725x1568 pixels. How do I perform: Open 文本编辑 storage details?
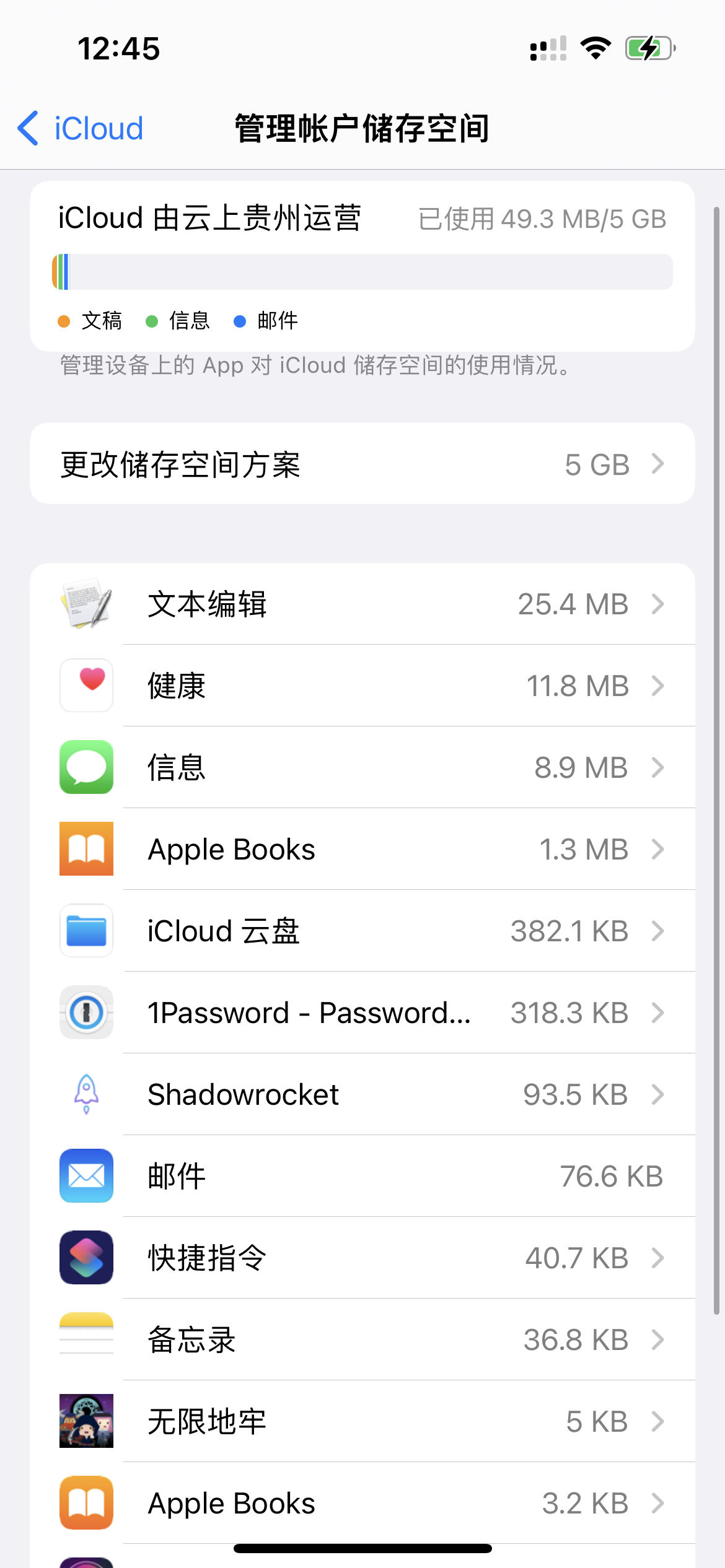coord(362,604)
